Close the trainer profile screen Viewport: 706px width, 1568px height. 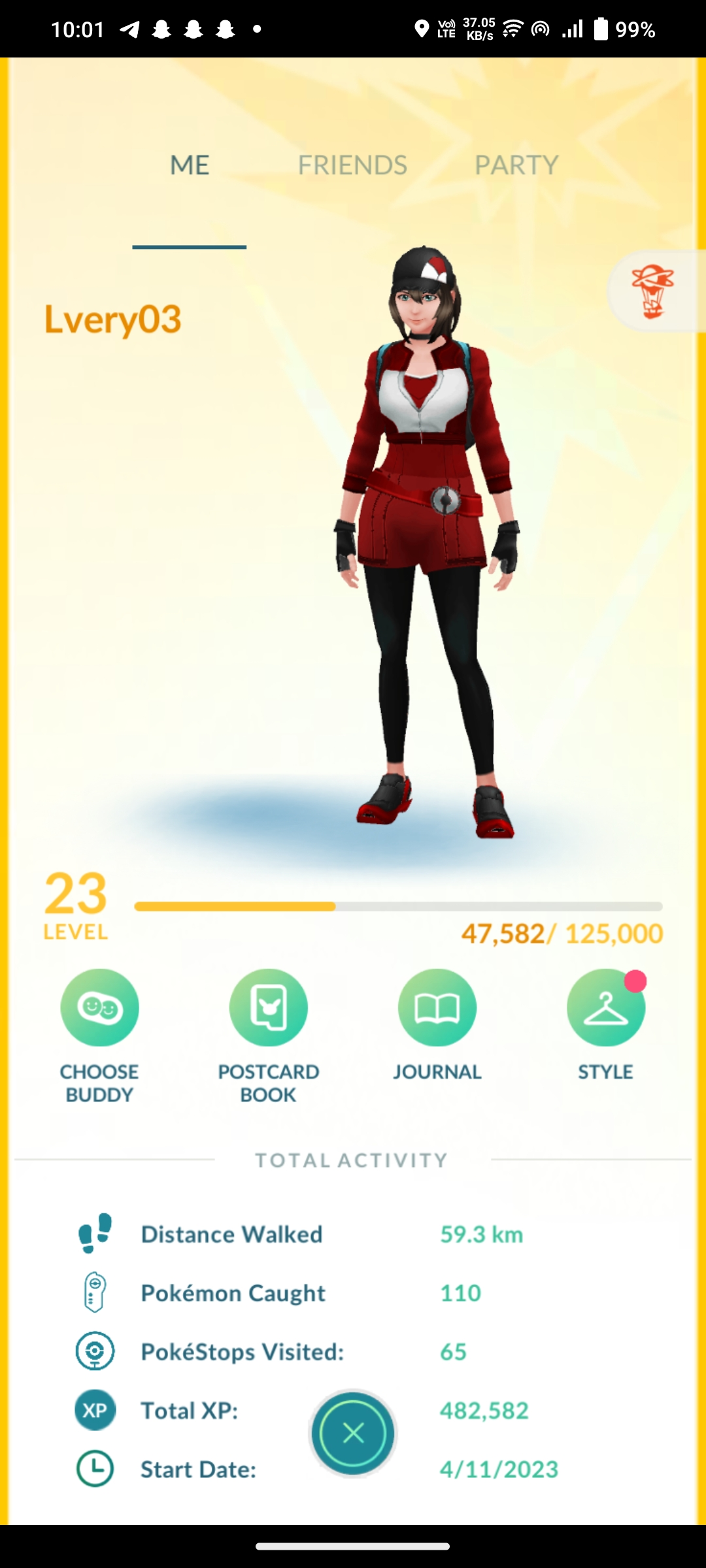[353, 1433]
